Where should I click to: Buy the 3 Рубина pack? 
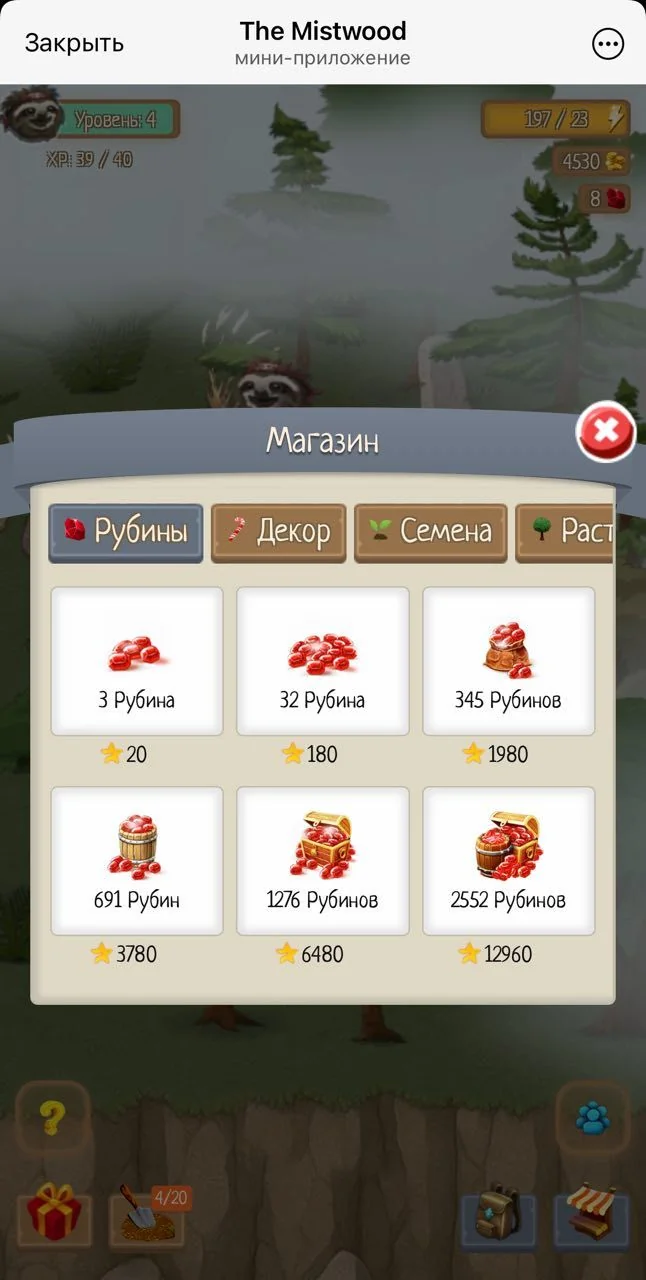[x=137, y=661]
